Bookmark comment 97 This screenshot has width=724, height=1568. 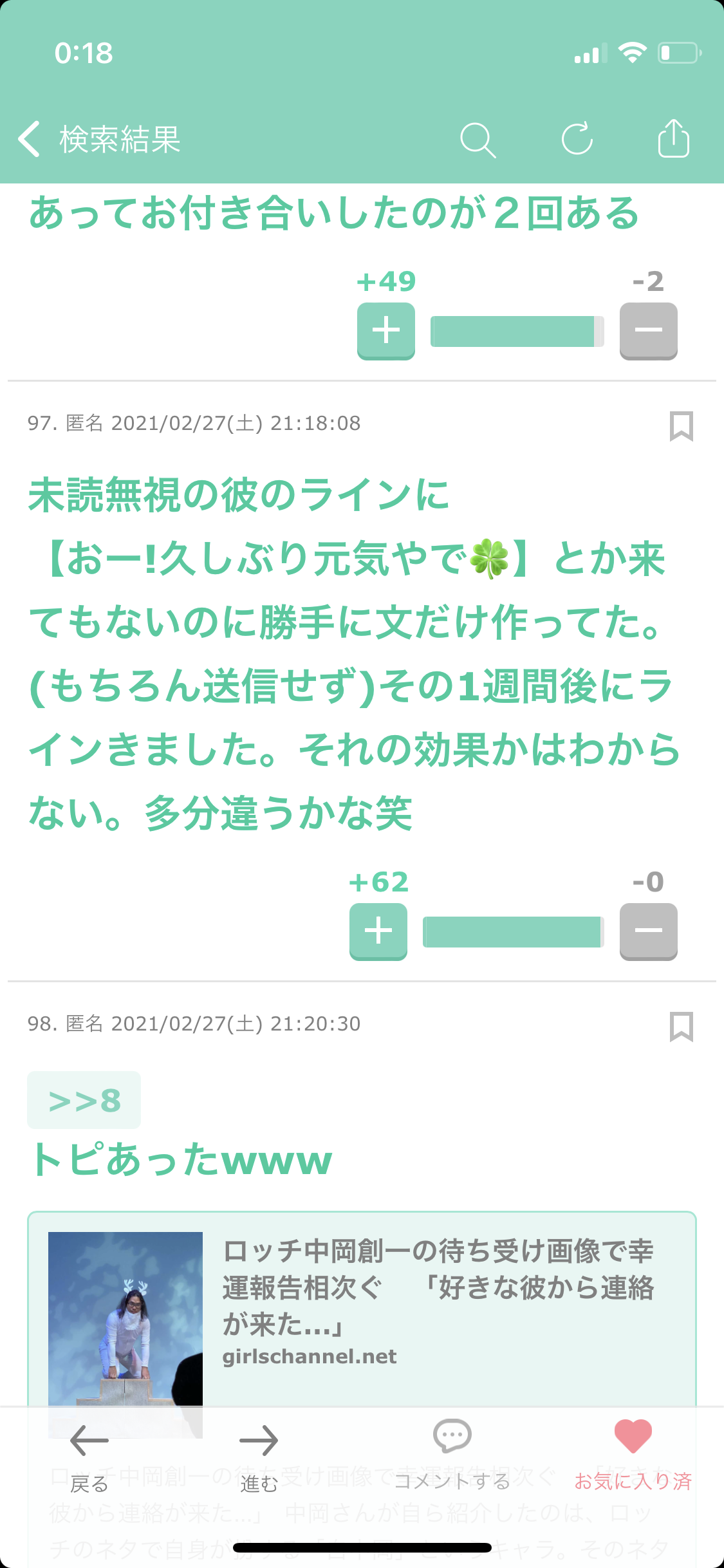[682, 426]
